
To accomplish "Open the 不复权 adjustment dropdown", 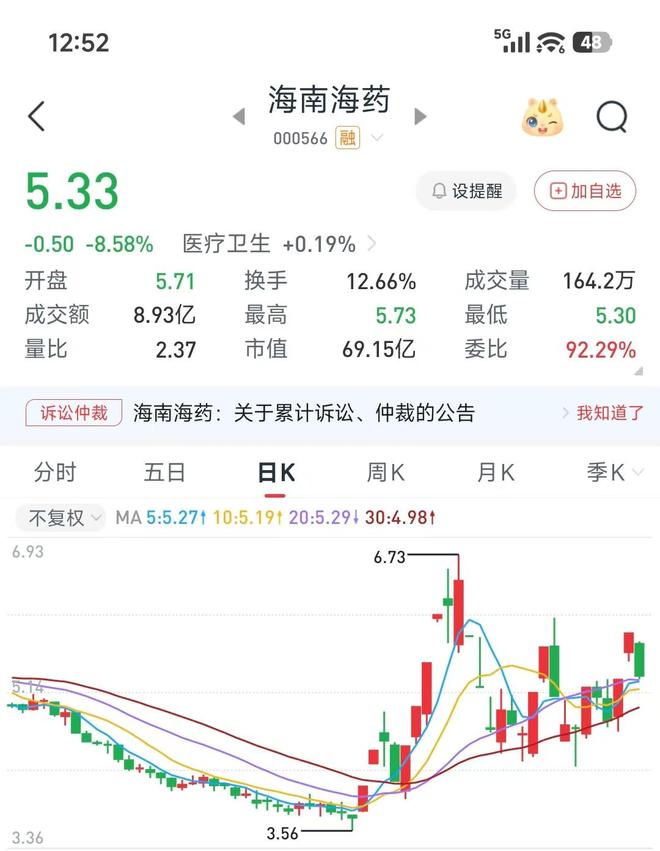I will pyautogui.click(x=60, y=517).
